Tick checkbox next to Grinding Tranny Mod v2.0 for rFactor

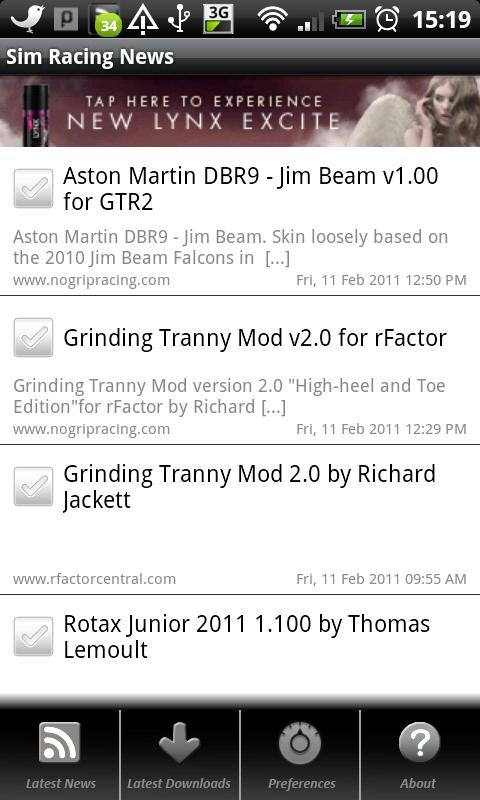(x=33, y=337)
